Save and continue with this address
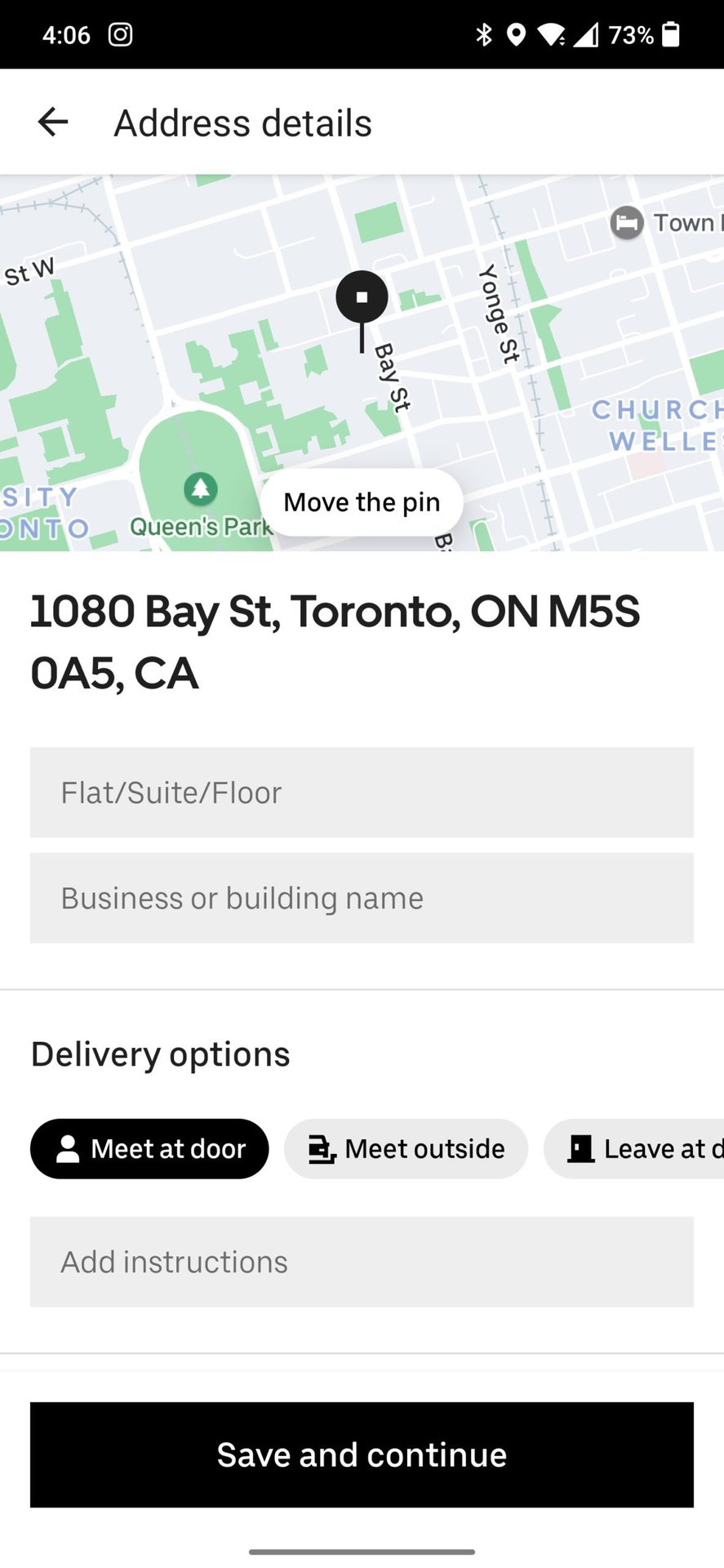 [x=362, y=1454]
